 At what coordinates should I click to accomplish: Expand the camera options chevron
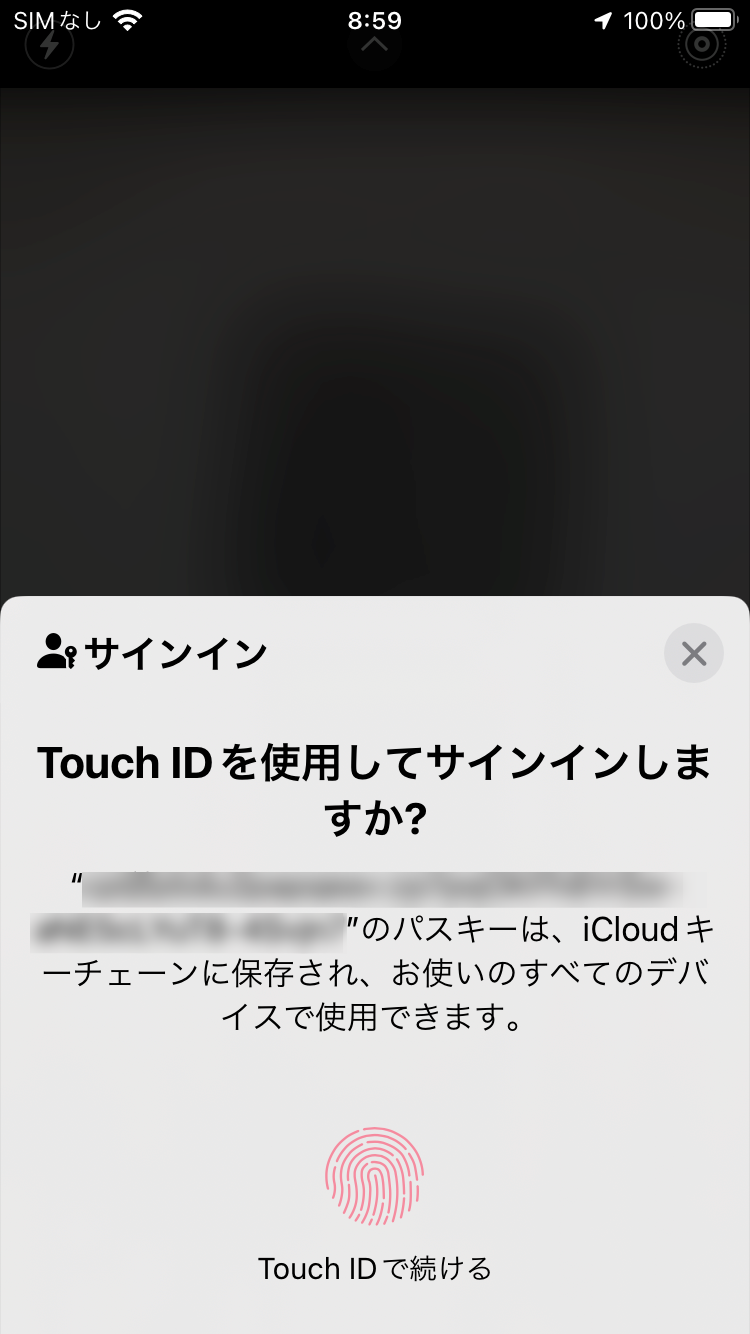pyautogui.click(x=374, y=44)
